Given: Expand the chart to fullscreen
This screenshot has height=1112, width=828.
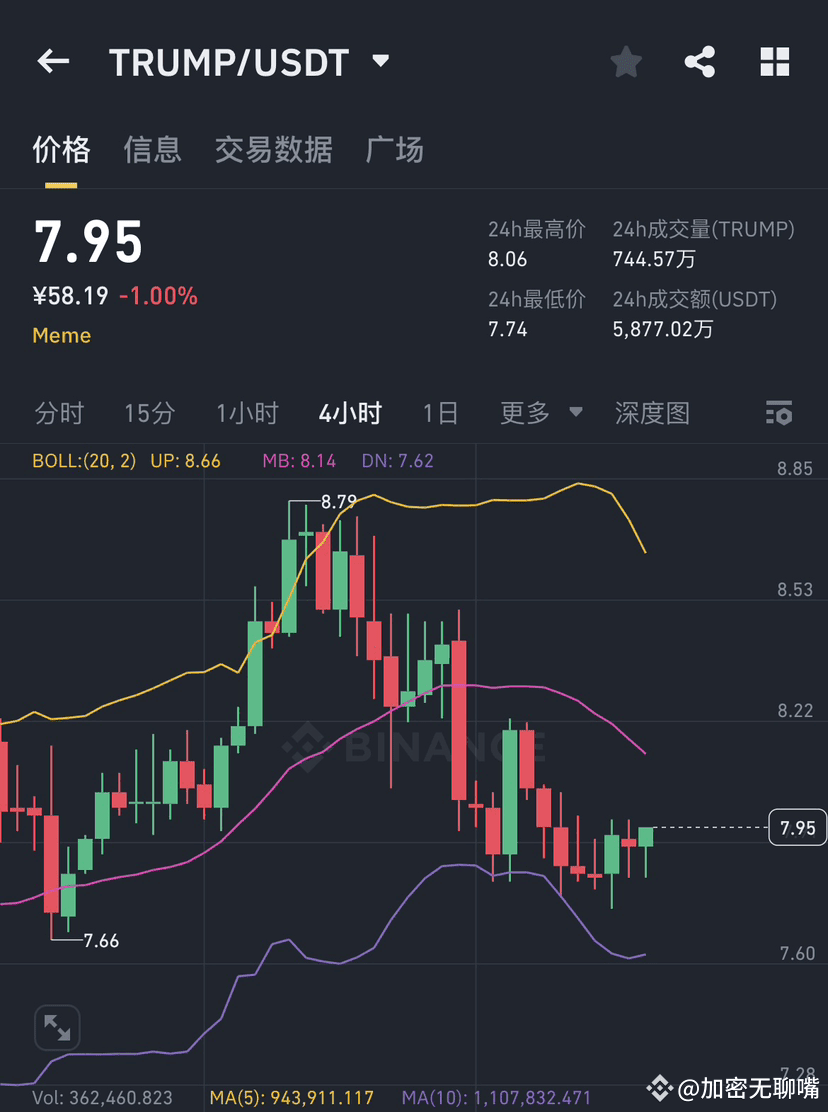Looking at the screenshot, I should click(56, 1026).
